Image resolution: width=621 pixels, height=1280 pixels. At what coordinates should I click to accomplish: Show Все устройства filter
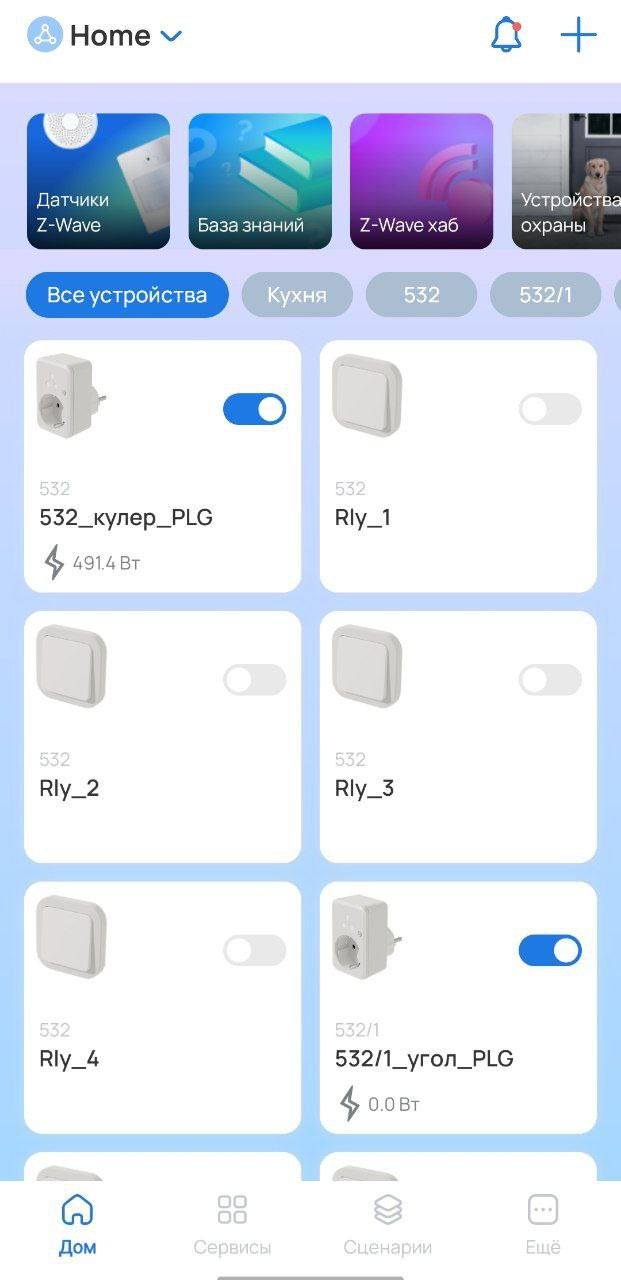(127, 295)
